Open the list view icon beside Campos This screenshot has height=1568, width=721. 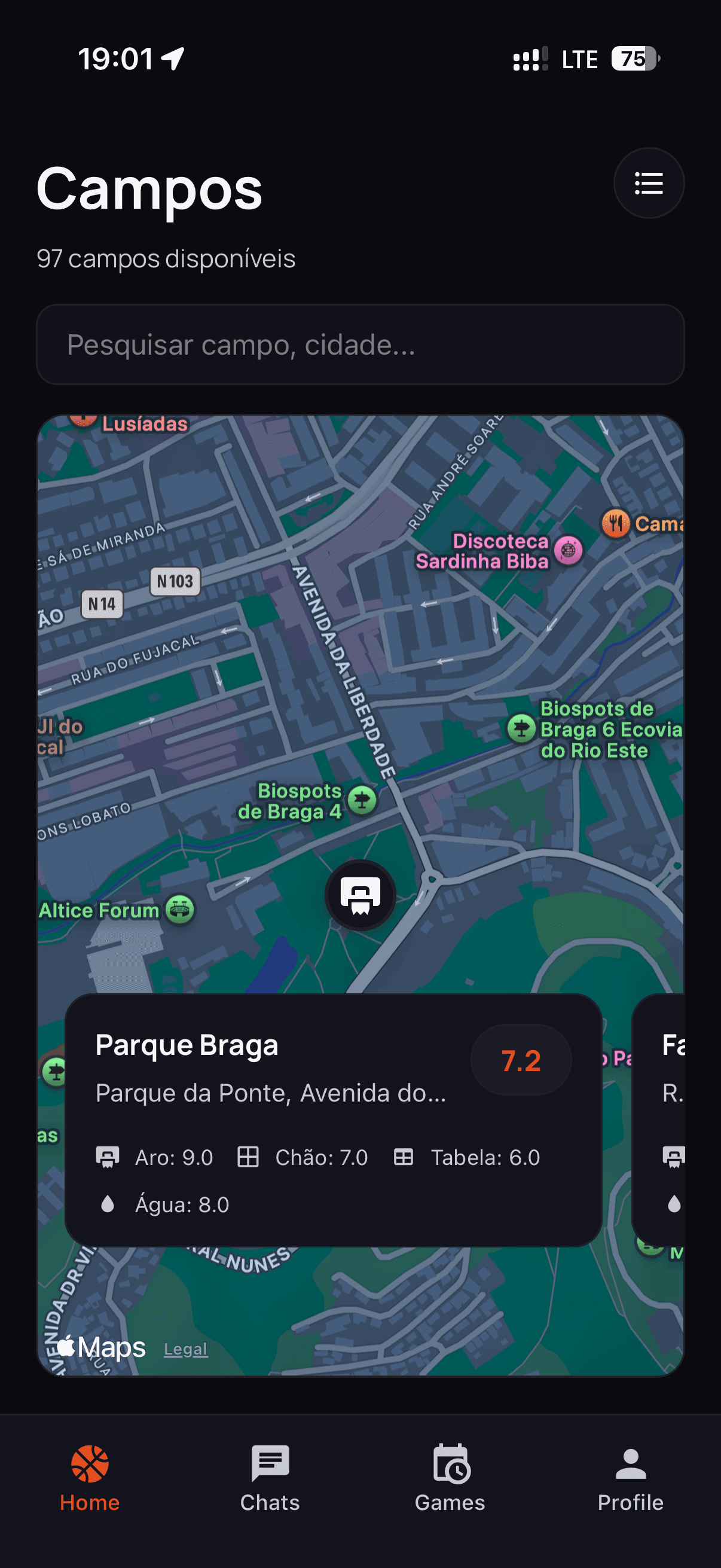click(649, 183)
